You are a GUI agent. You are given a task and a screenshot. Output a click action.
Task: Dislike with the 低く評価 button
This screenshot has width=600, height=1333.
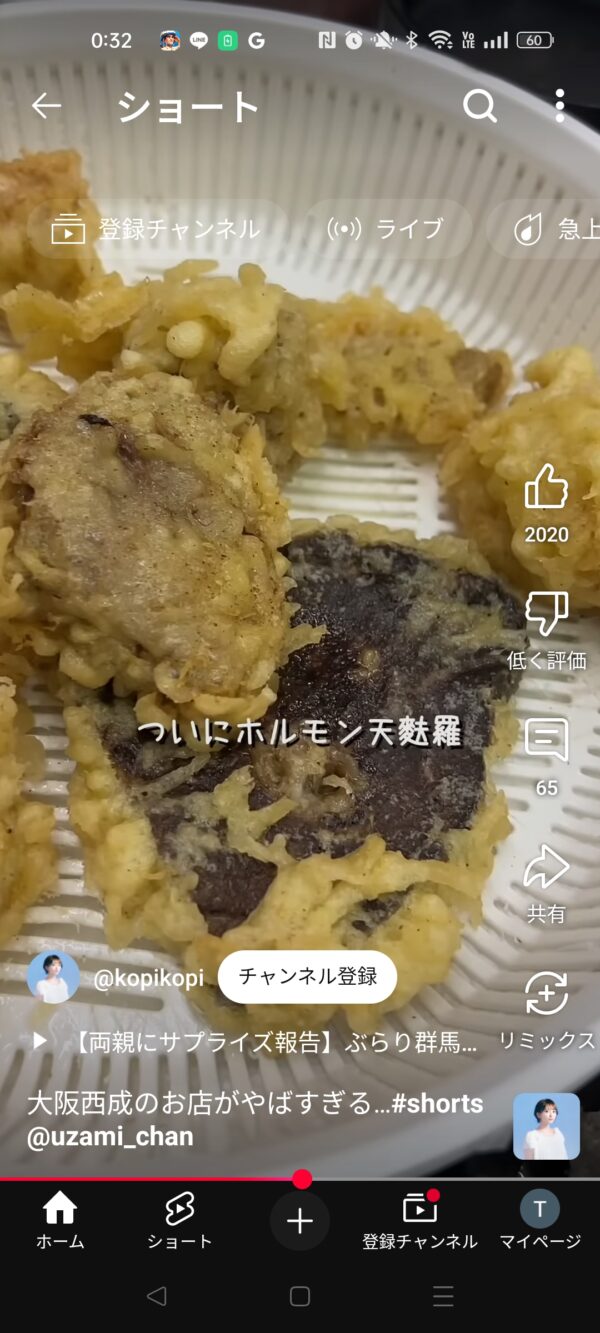(x=546, y=614)
